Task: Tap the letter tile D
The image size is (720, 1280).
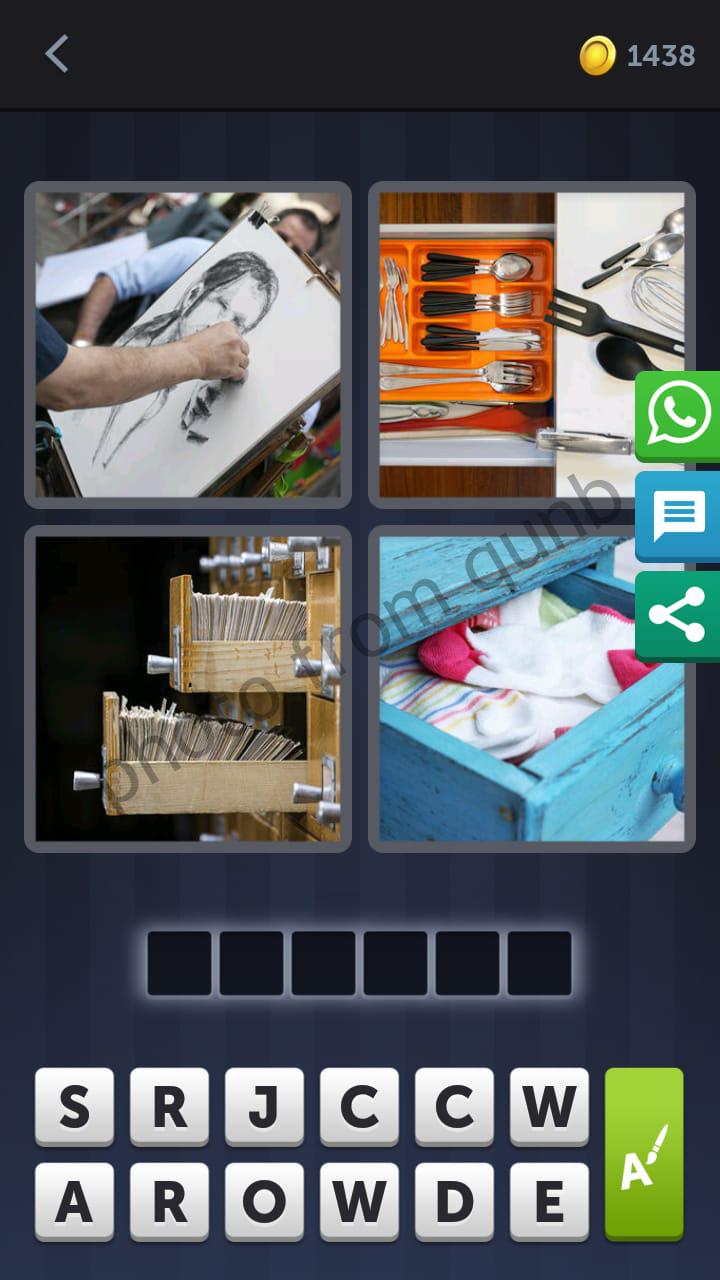Action: click(454, 1201)
